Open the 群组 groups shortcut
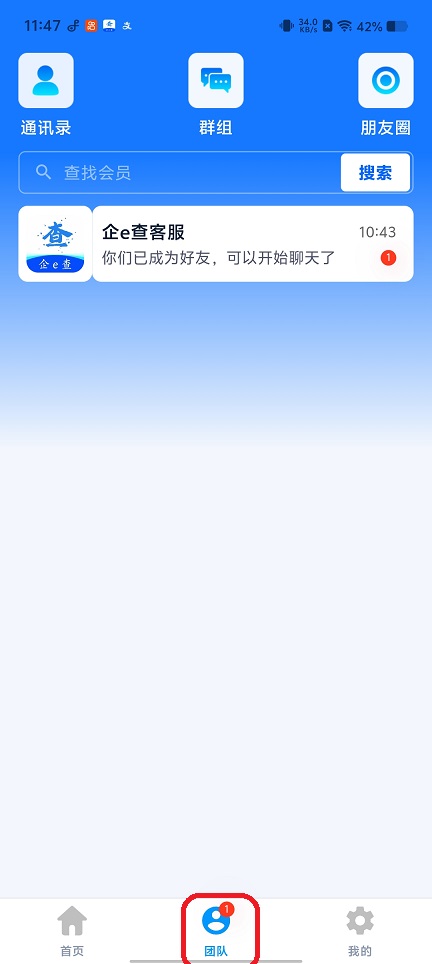Viewport: 432px width, 964px height. pos(216,94)
